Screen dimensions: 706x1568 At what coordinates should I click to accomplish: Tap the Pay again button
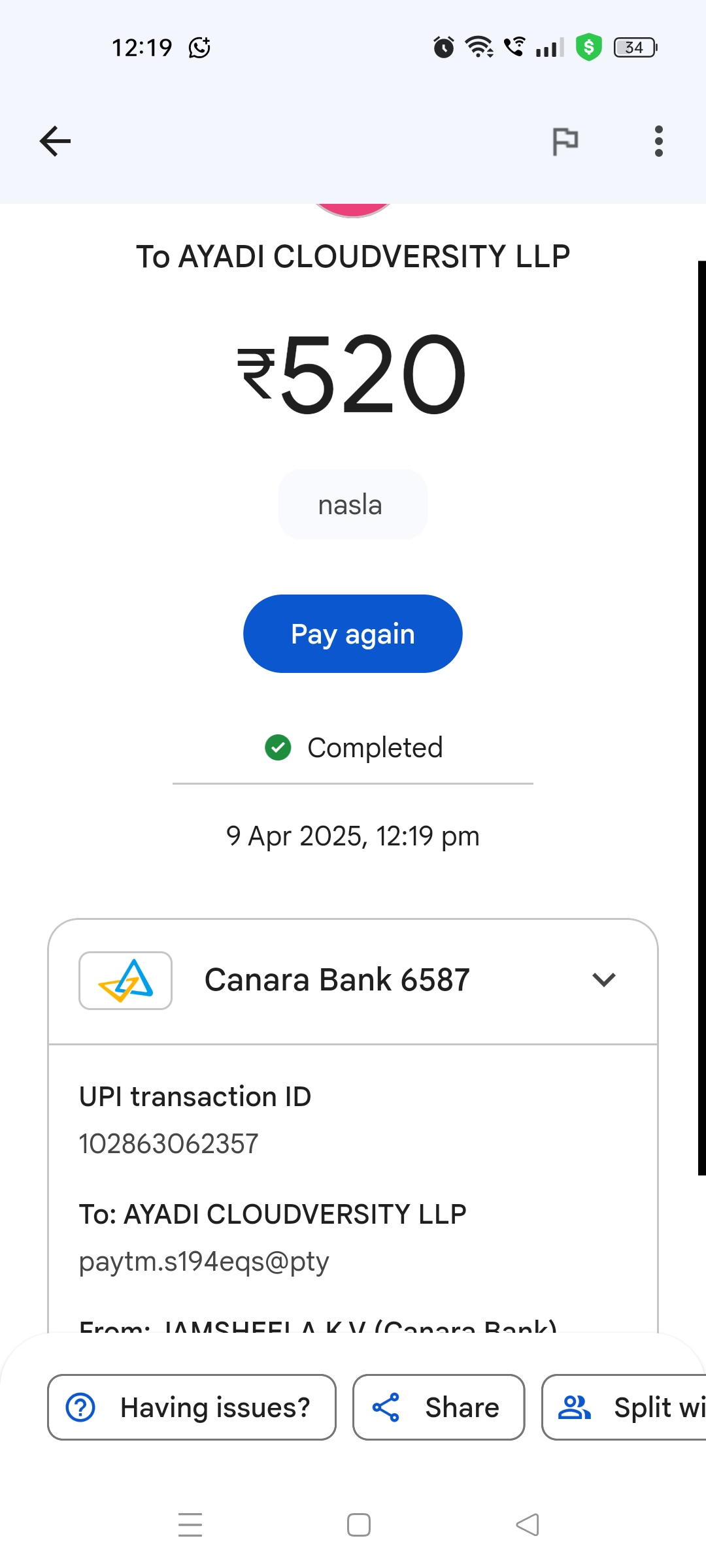tap(353, 634)
